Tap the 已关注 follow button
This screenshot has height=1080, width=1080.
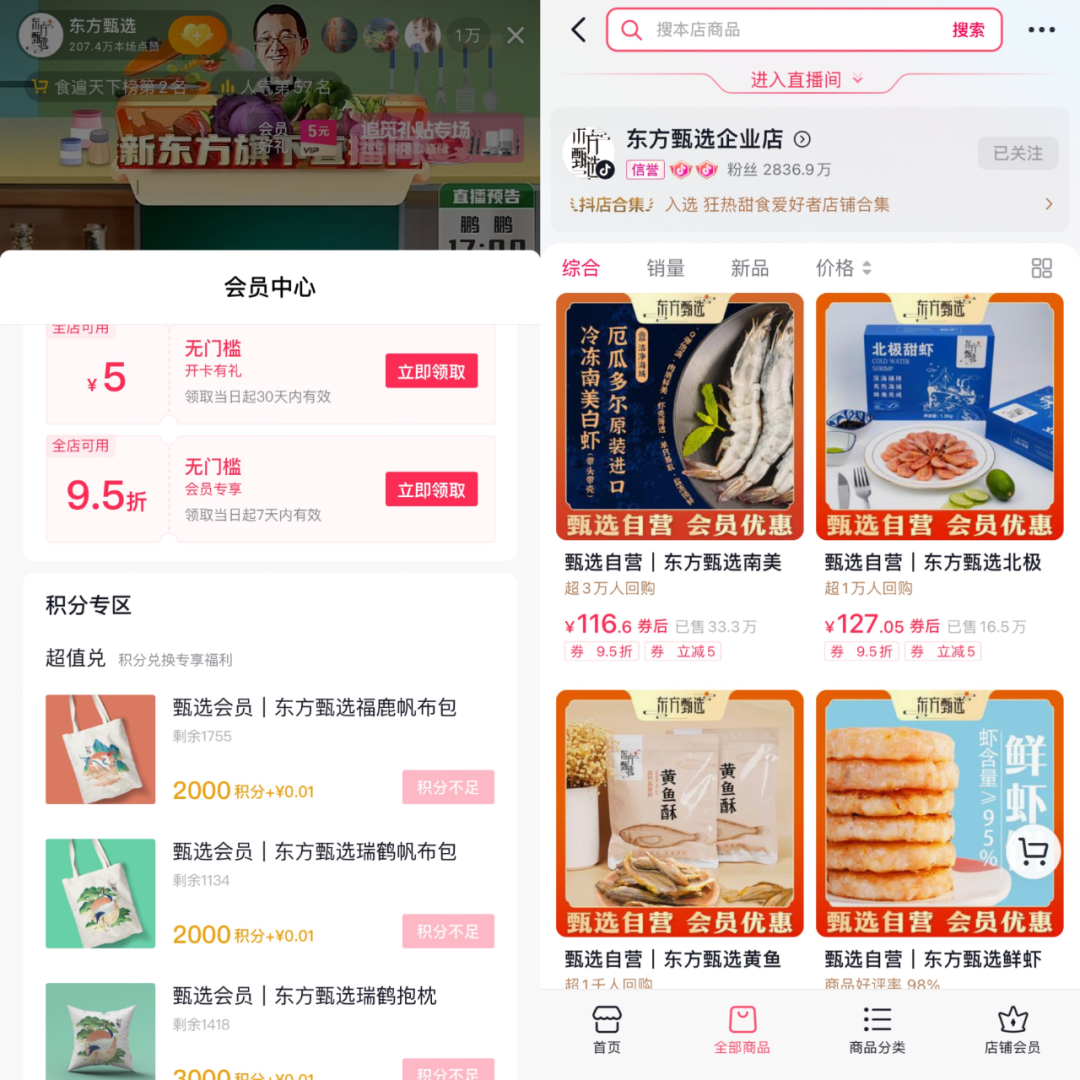1017,153
